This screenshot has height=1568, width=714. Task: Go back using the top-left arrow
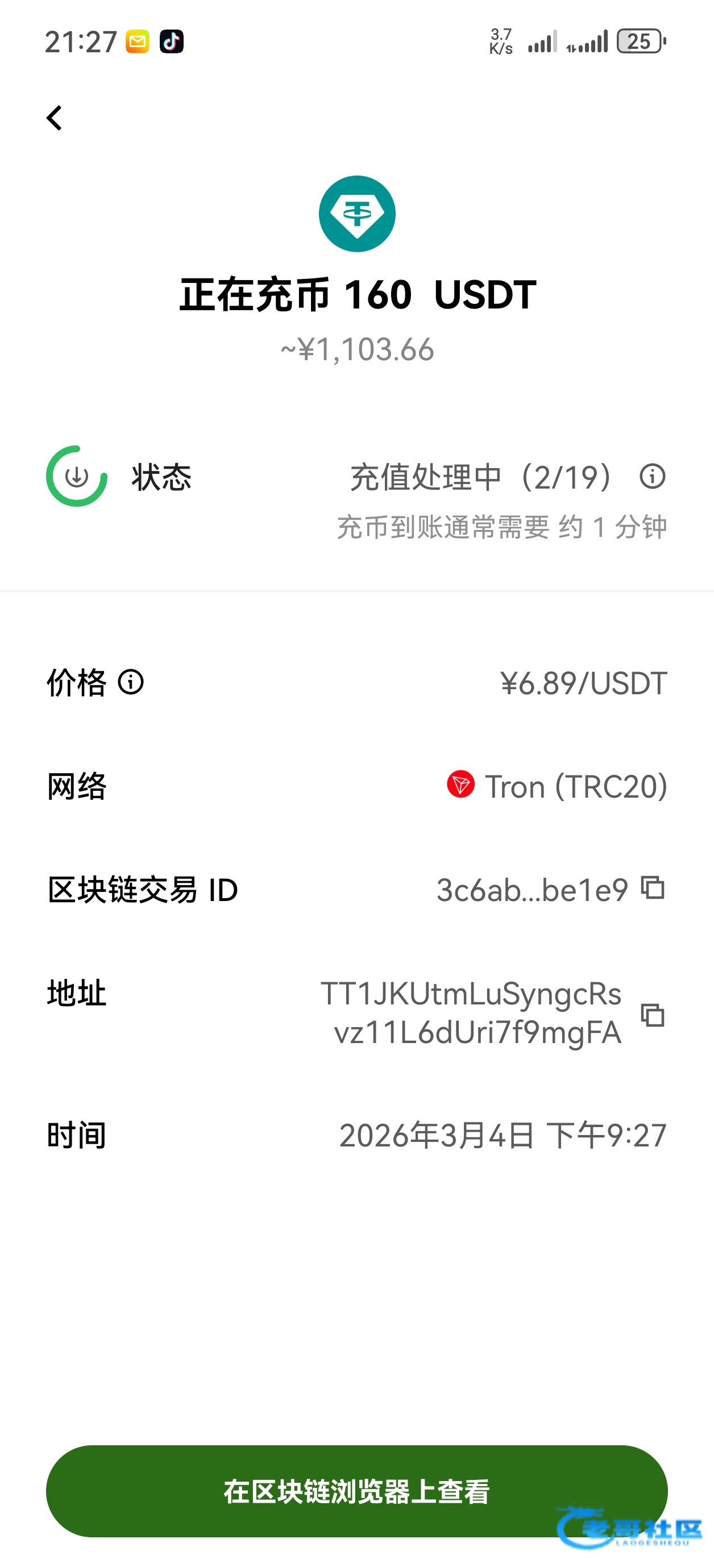54,118
